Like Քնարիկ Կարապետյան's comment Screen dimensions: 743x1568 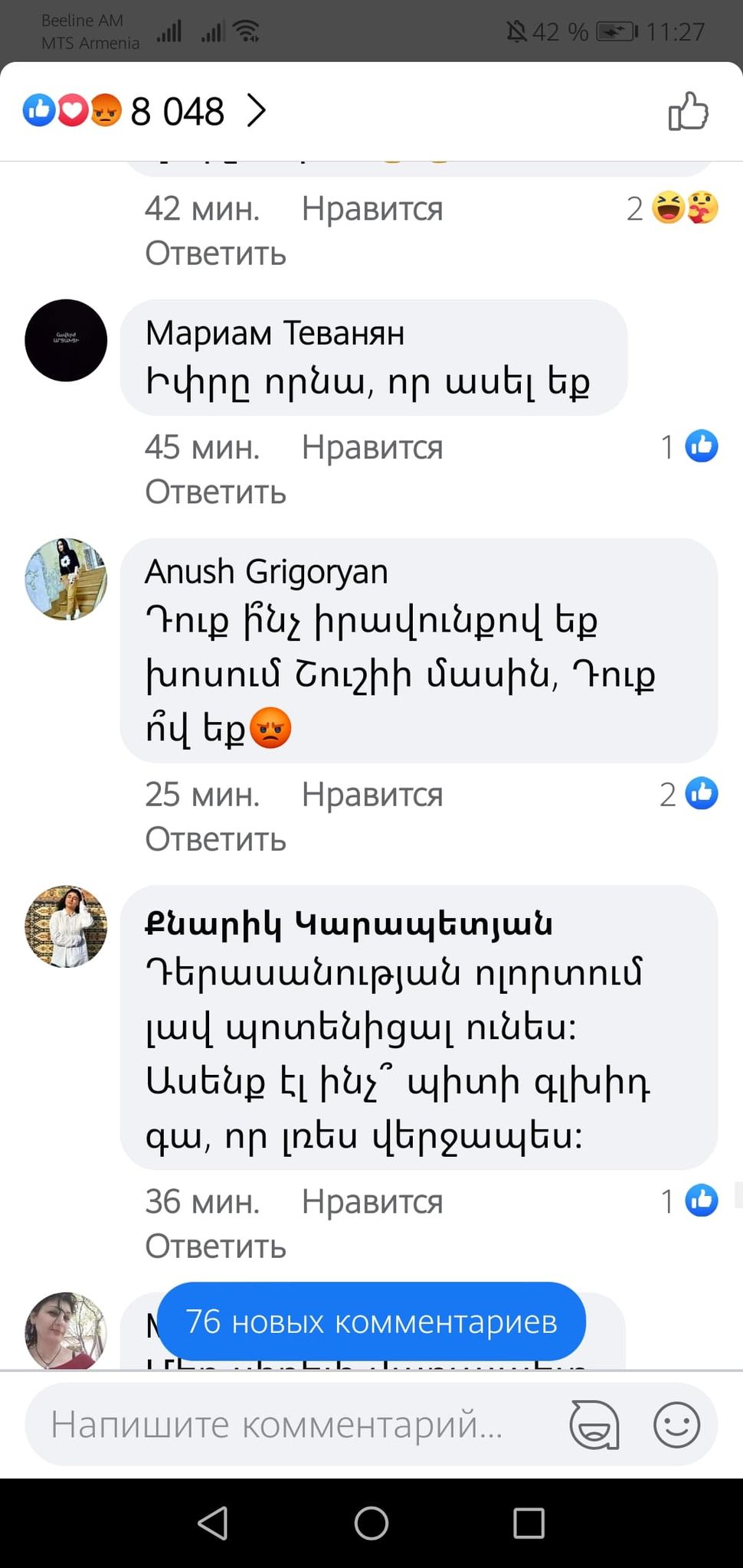[371, 1202]
